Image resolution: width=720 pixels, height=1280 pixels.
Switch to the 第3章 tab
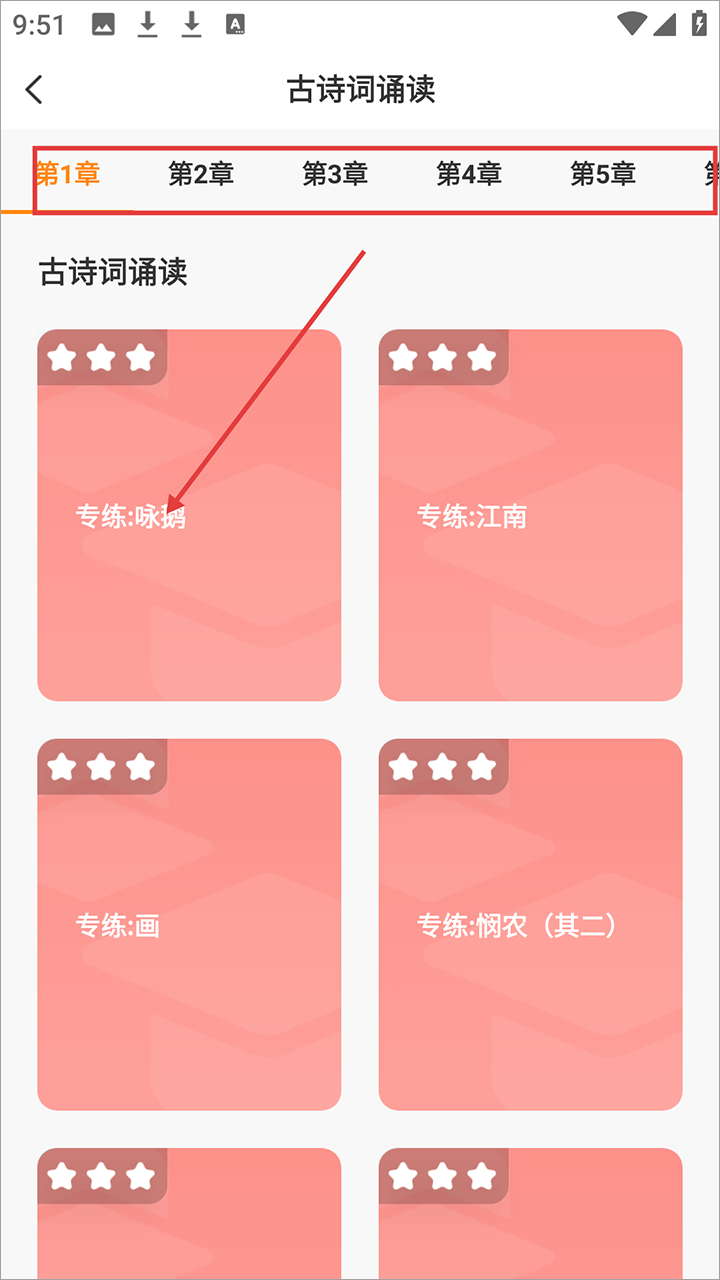[x=335, y=174]
